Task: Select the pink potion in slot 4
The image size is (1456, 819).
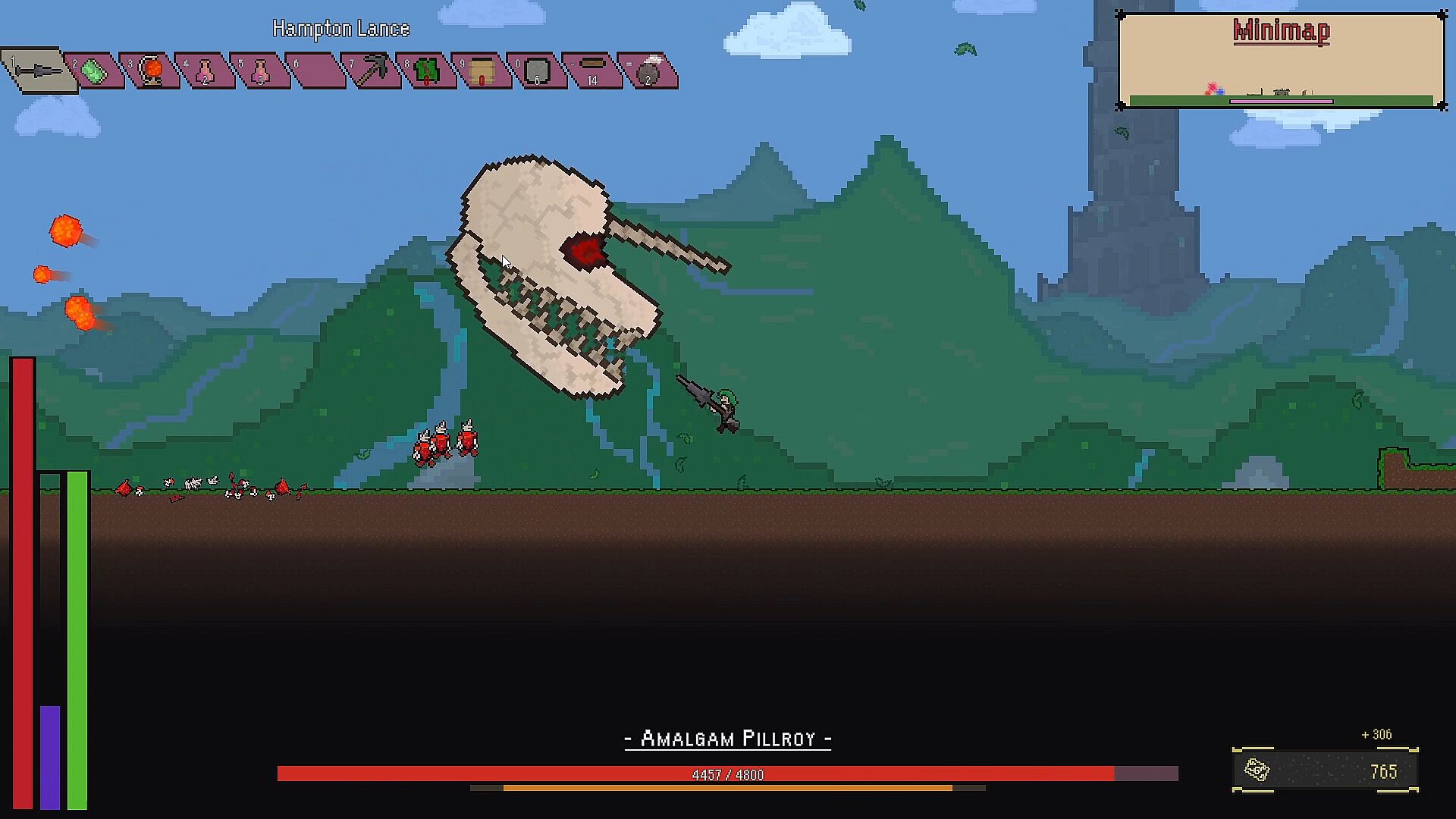Action: click(206, 71)
